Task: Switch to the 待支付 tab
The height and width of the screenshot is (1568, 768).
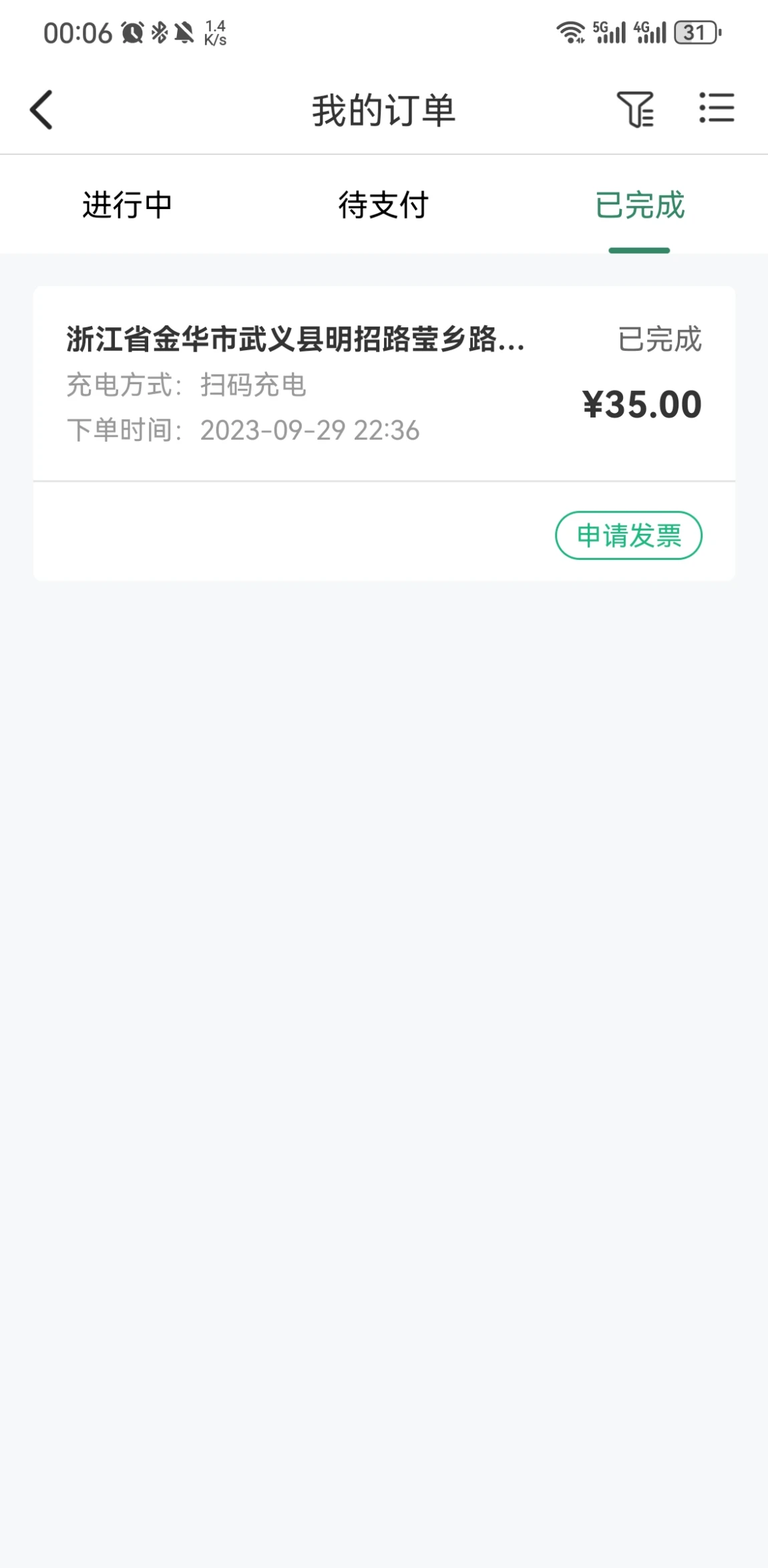Action: [x=383, y=204]
